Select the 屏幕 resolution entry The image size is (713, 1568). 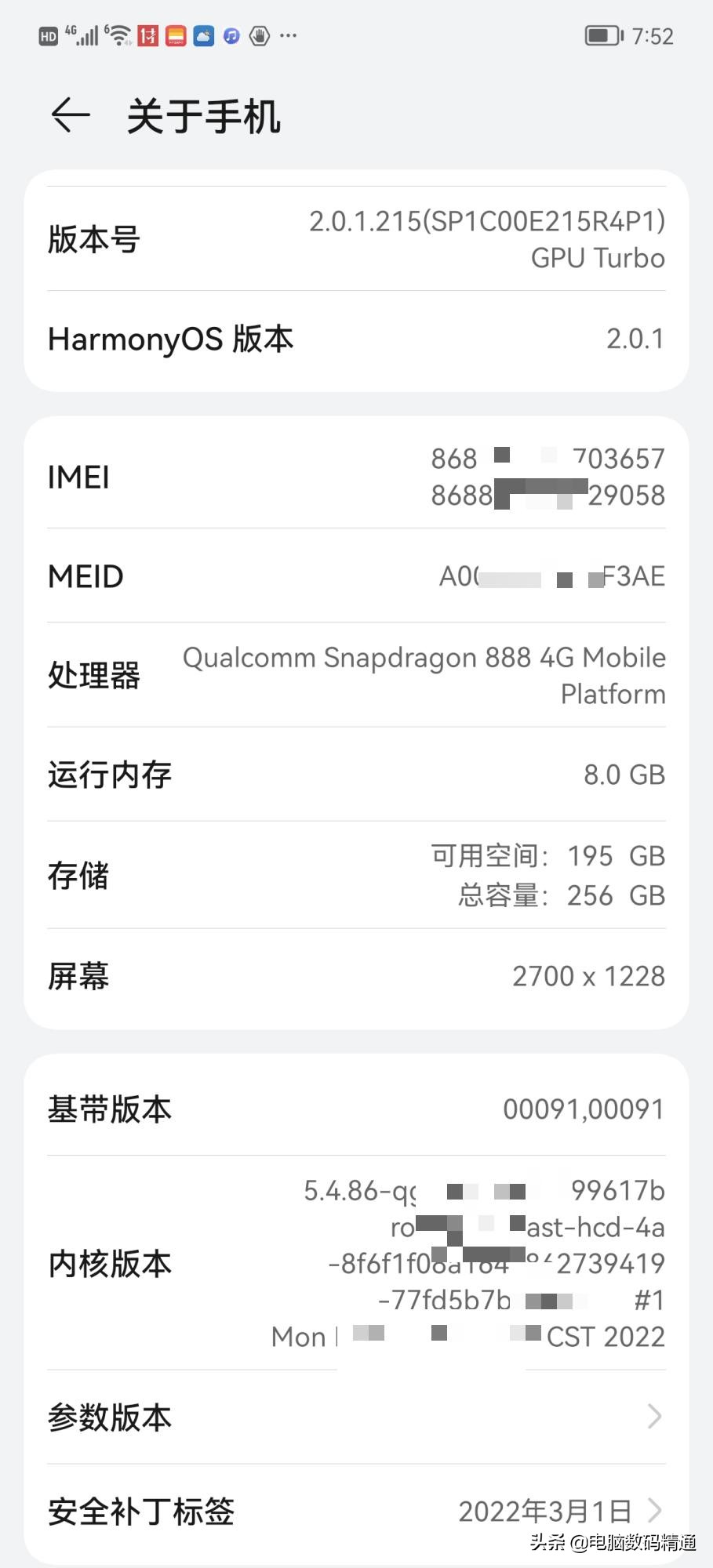[356, 975]
